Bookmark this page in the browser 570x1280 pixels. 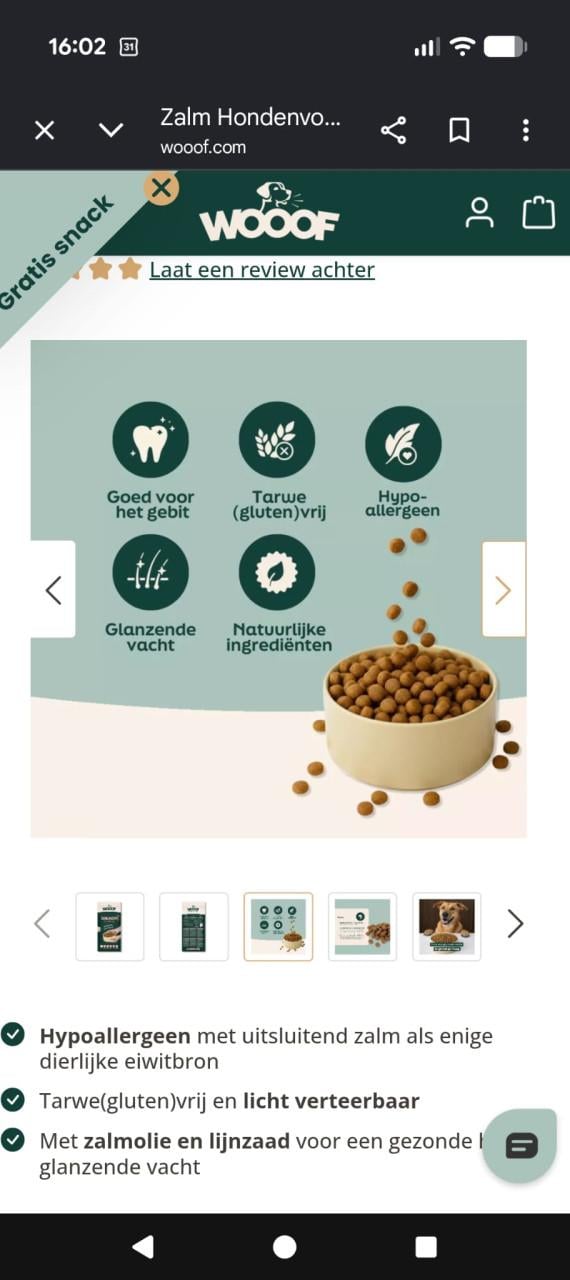pos(459,130)
